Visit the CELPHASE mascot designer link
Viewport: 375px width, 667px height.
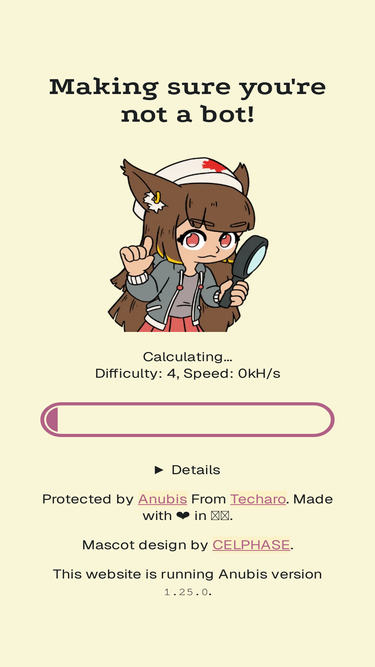tap(251, 544)
